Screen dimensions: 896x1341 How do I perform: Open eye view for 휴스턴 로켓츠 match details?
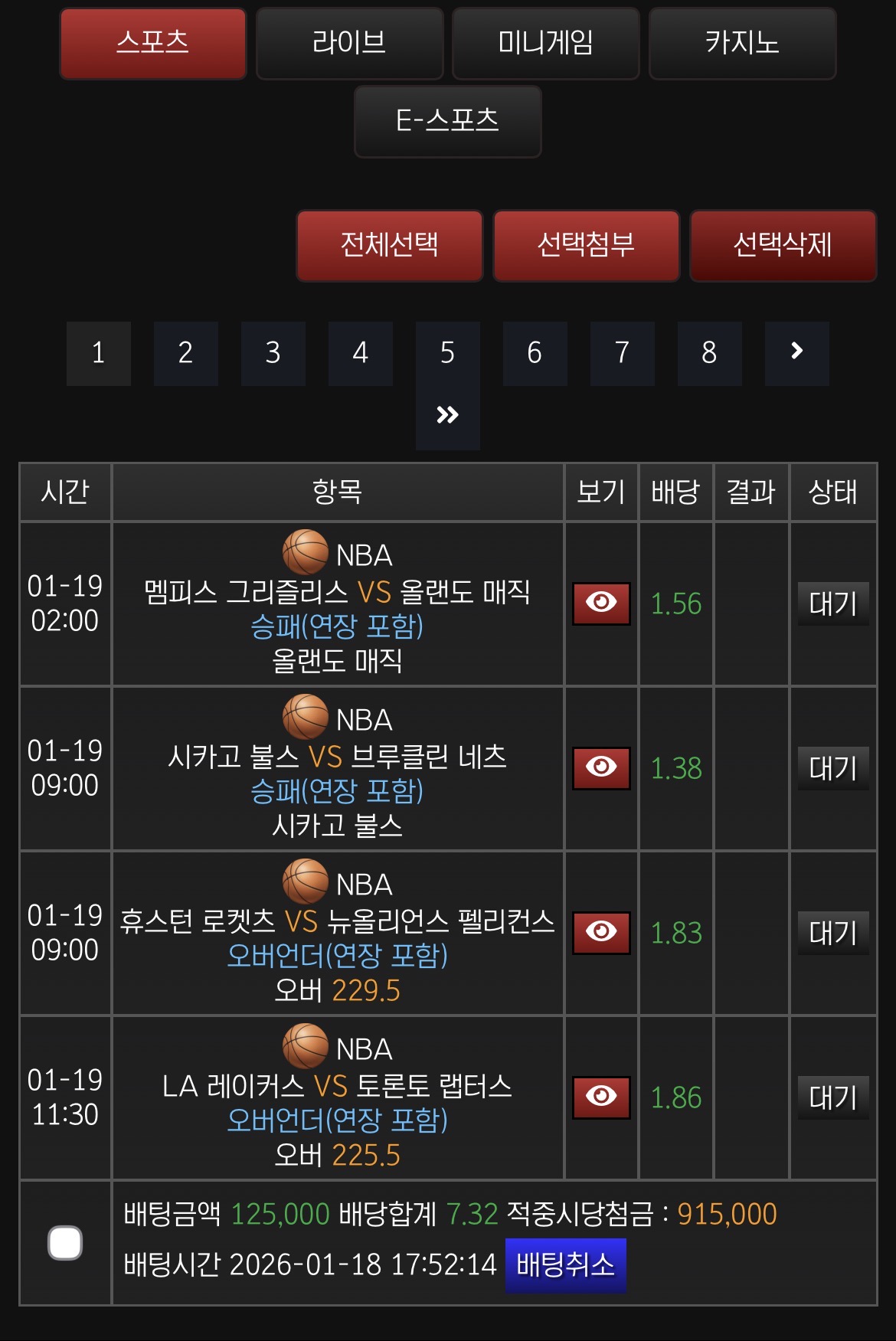click(600, 933)
